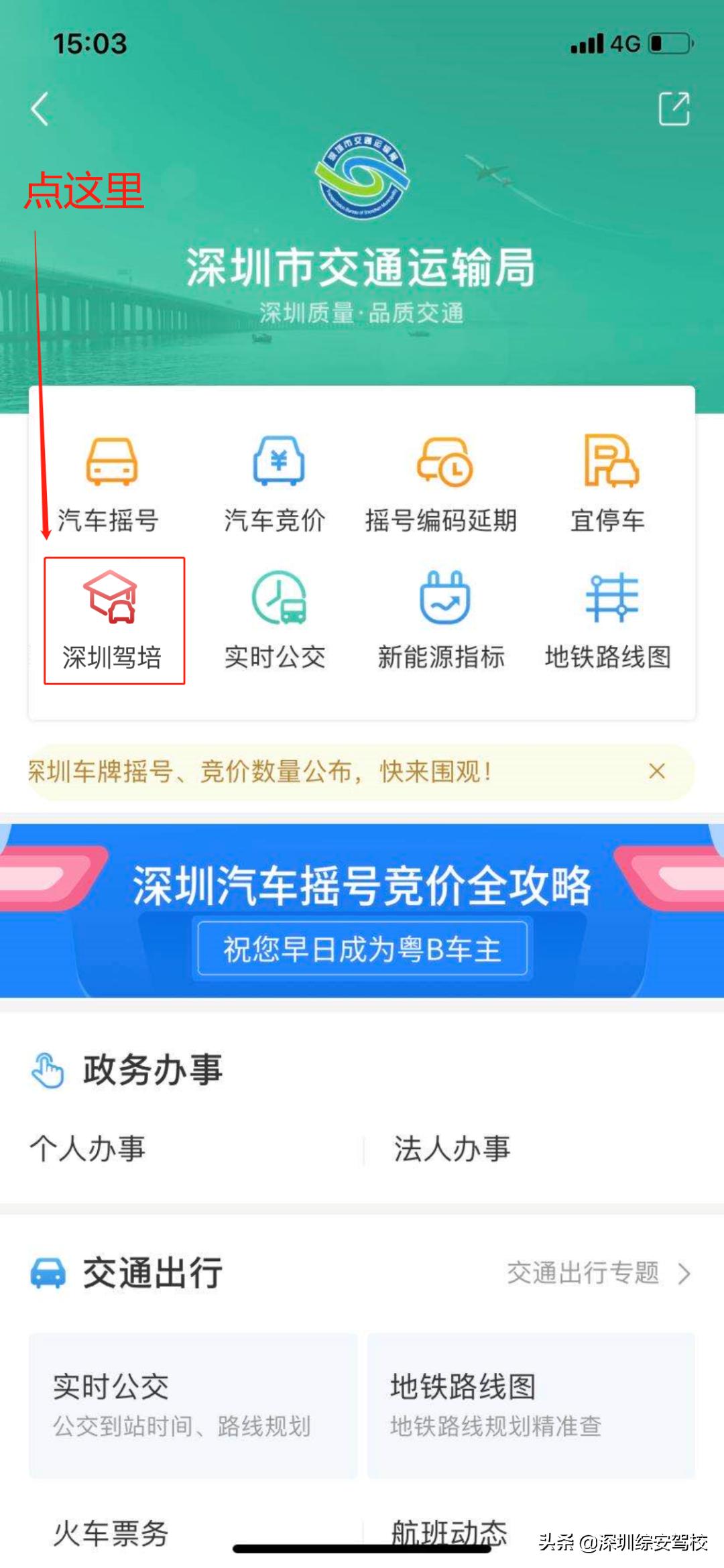
Task: Open the highlighted 深圳驾培 driving training icon
Action: point(114,620)
